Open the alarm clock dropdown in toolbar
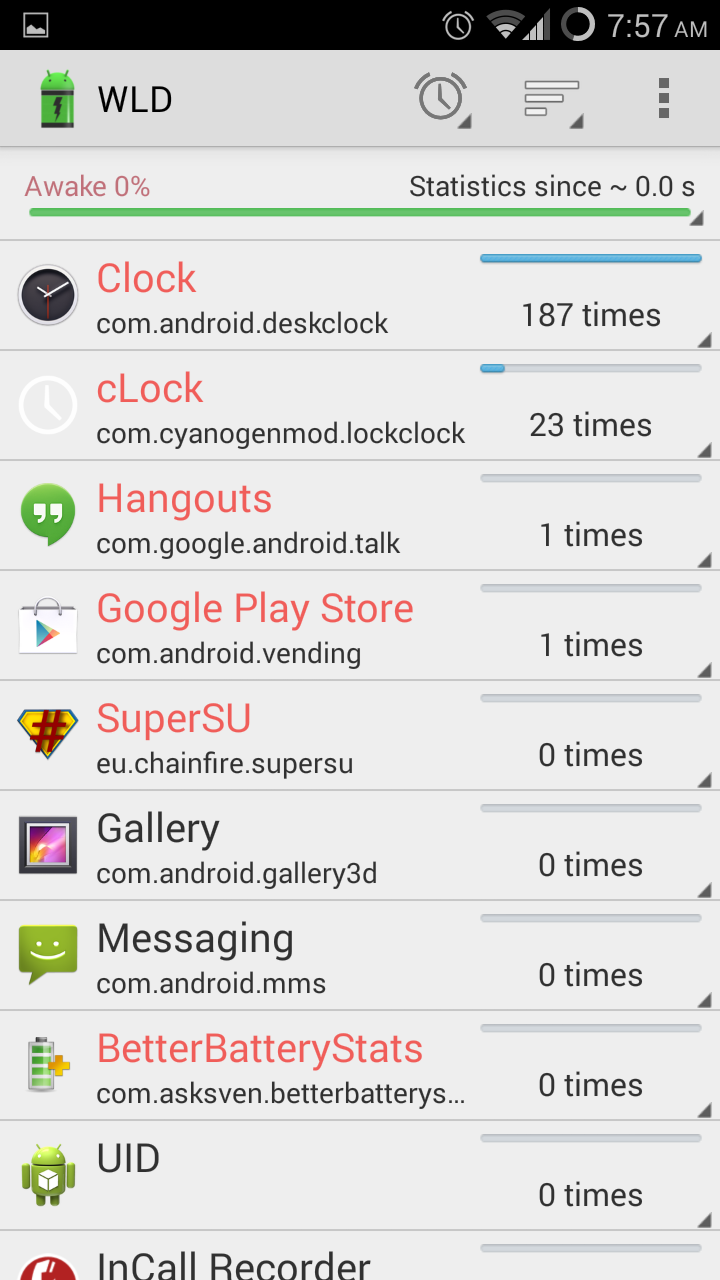720x1280 pixels. click(442, 99)
